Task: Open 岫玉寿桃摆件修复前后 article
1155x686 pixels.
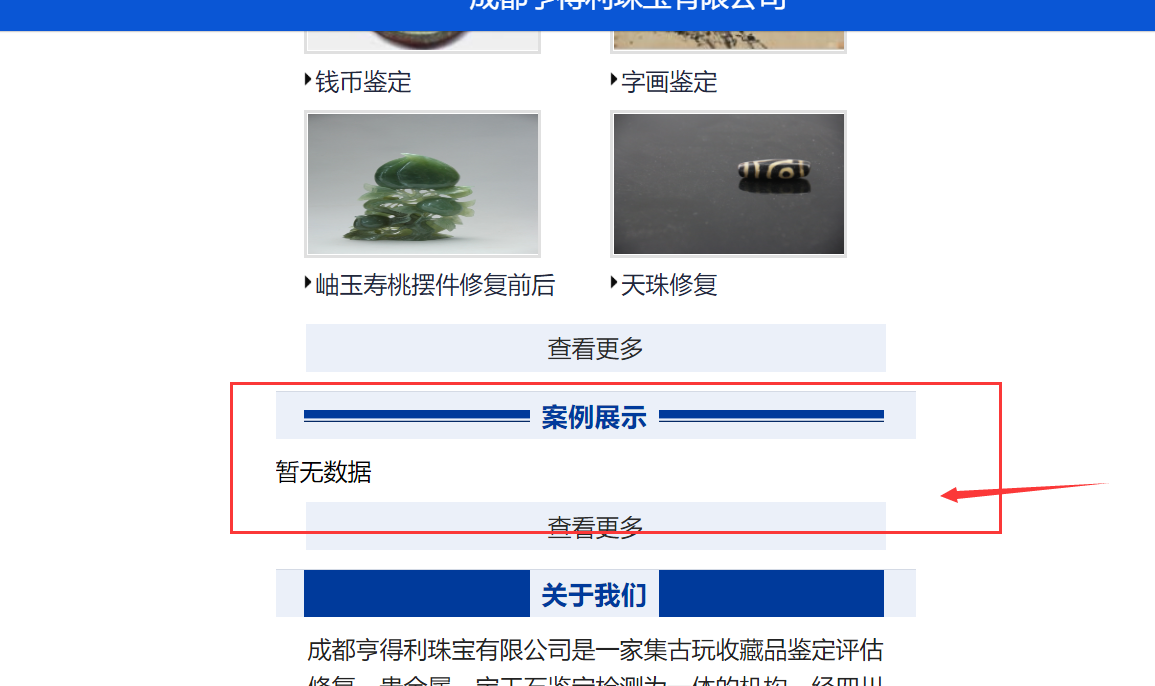Action: [x=435, y=285]
